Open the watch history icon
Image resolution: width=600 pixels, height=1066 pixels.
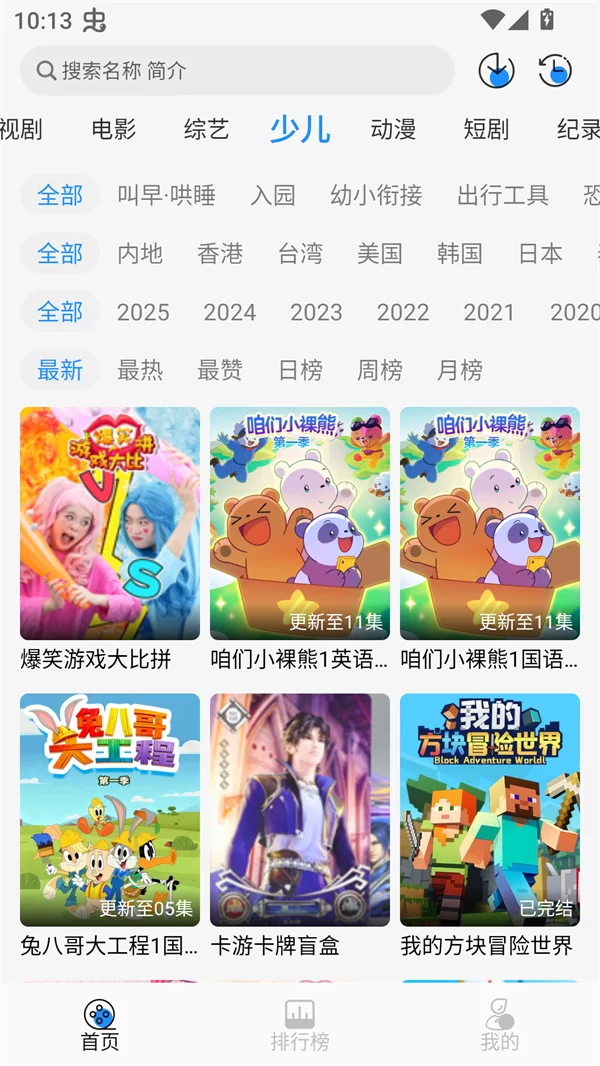coord(555,71)
